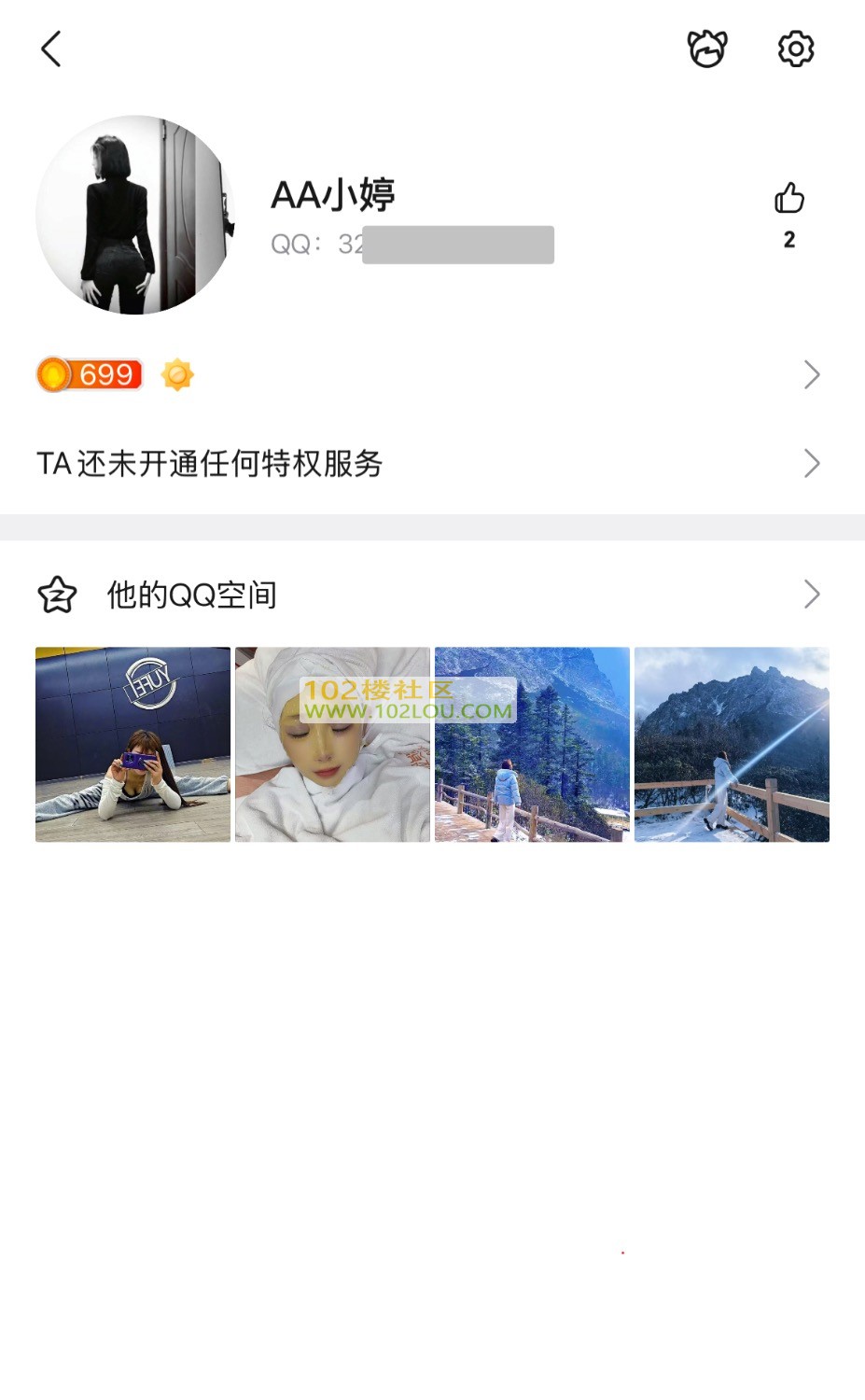Open the settings gear icon

tap(796, 49)
